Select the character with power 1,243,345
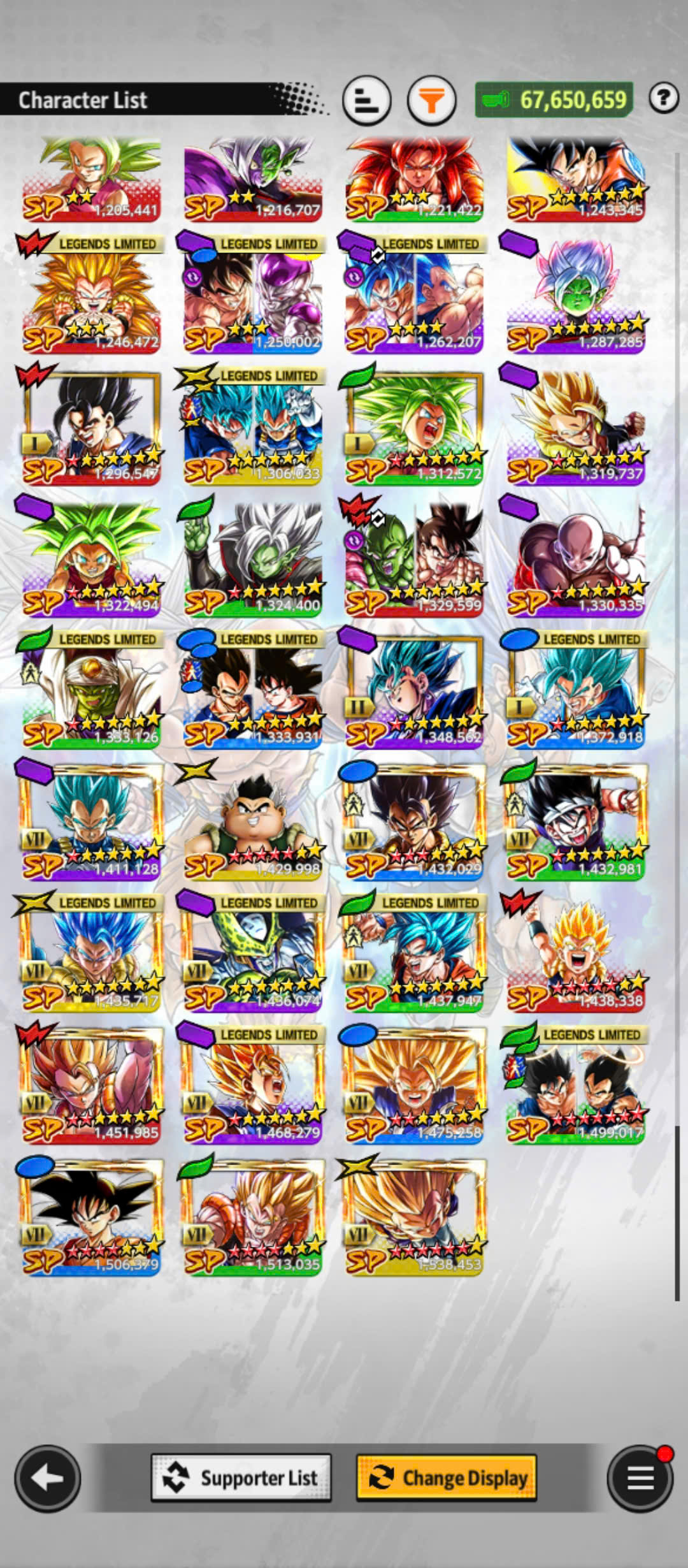Screen dimensions: 688x1568 (576, 178)
